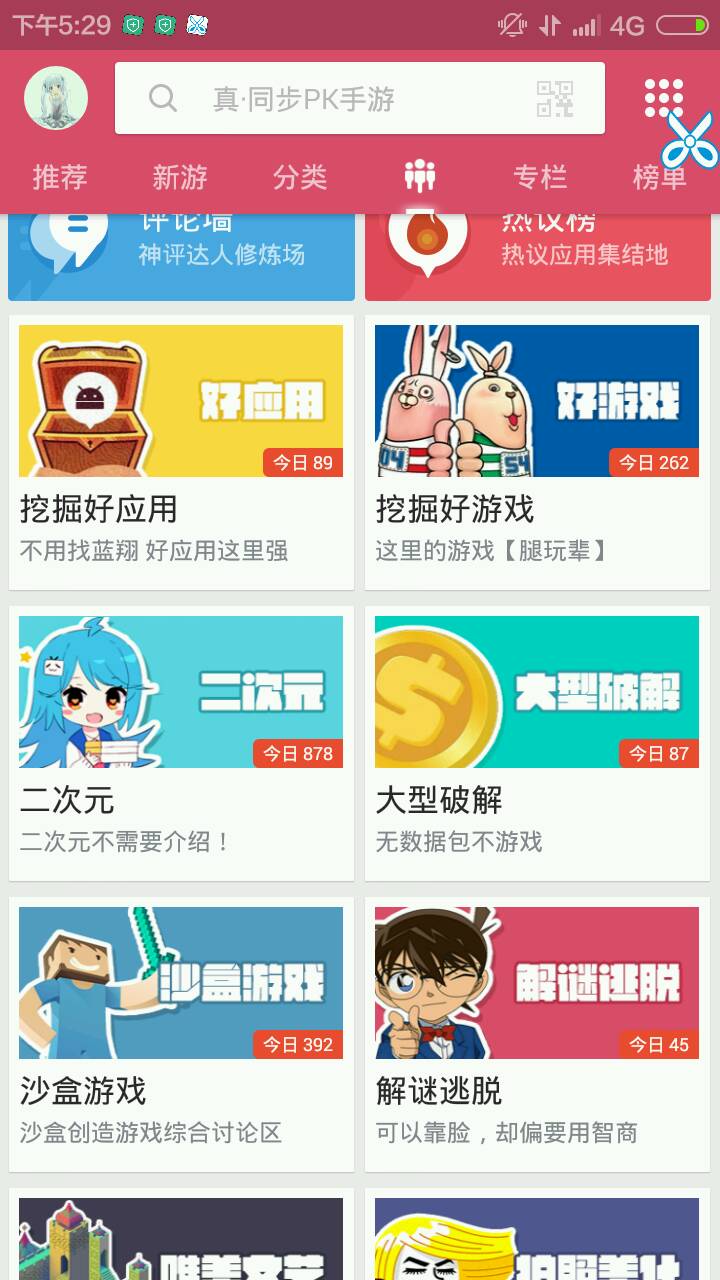This screenshot has width=720, height=1280.
Task: Open the 沙盒游戏 section
Action: click(x=181, y=1034)
